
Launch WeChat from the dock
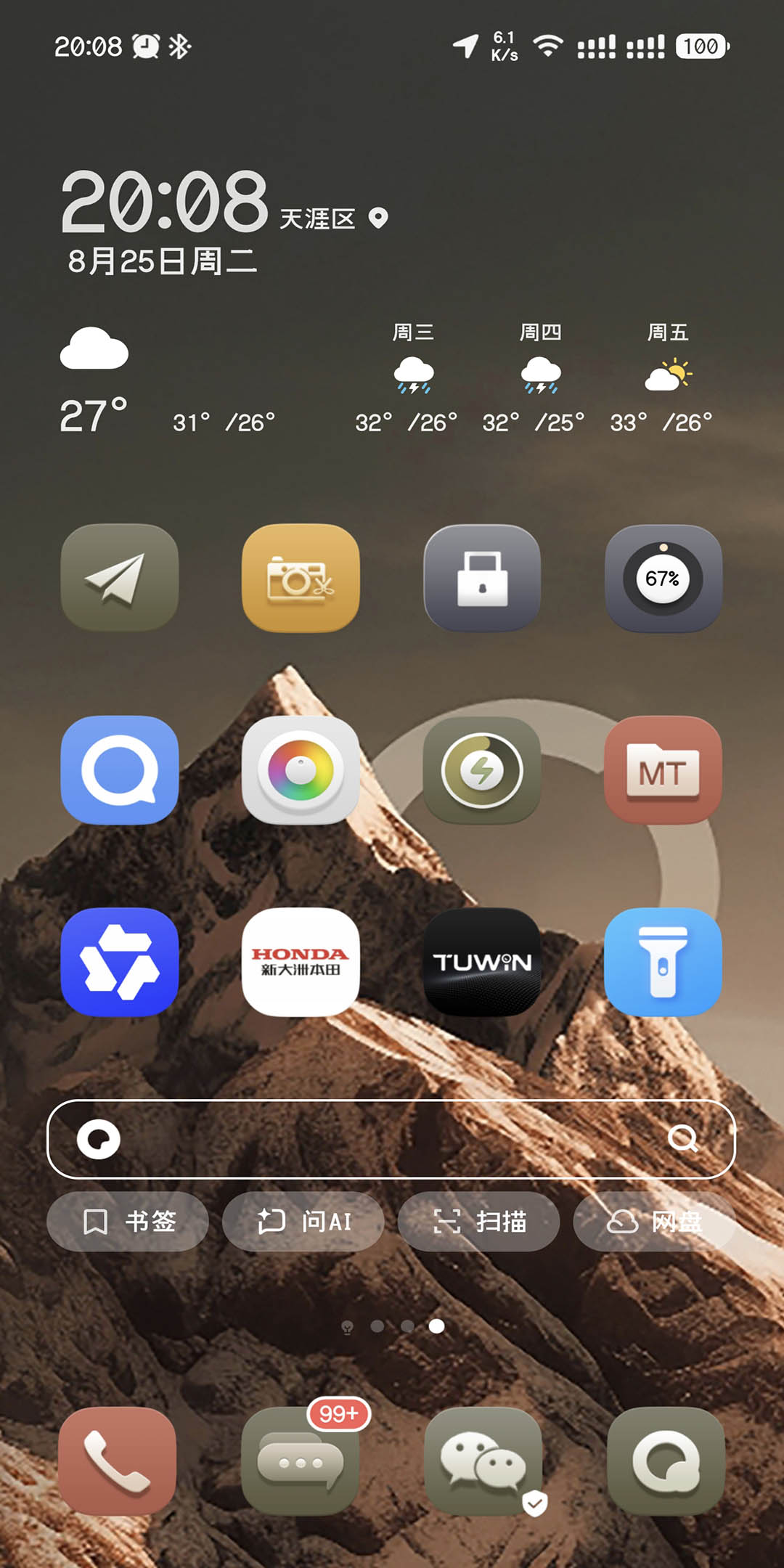coord(483,1461)
